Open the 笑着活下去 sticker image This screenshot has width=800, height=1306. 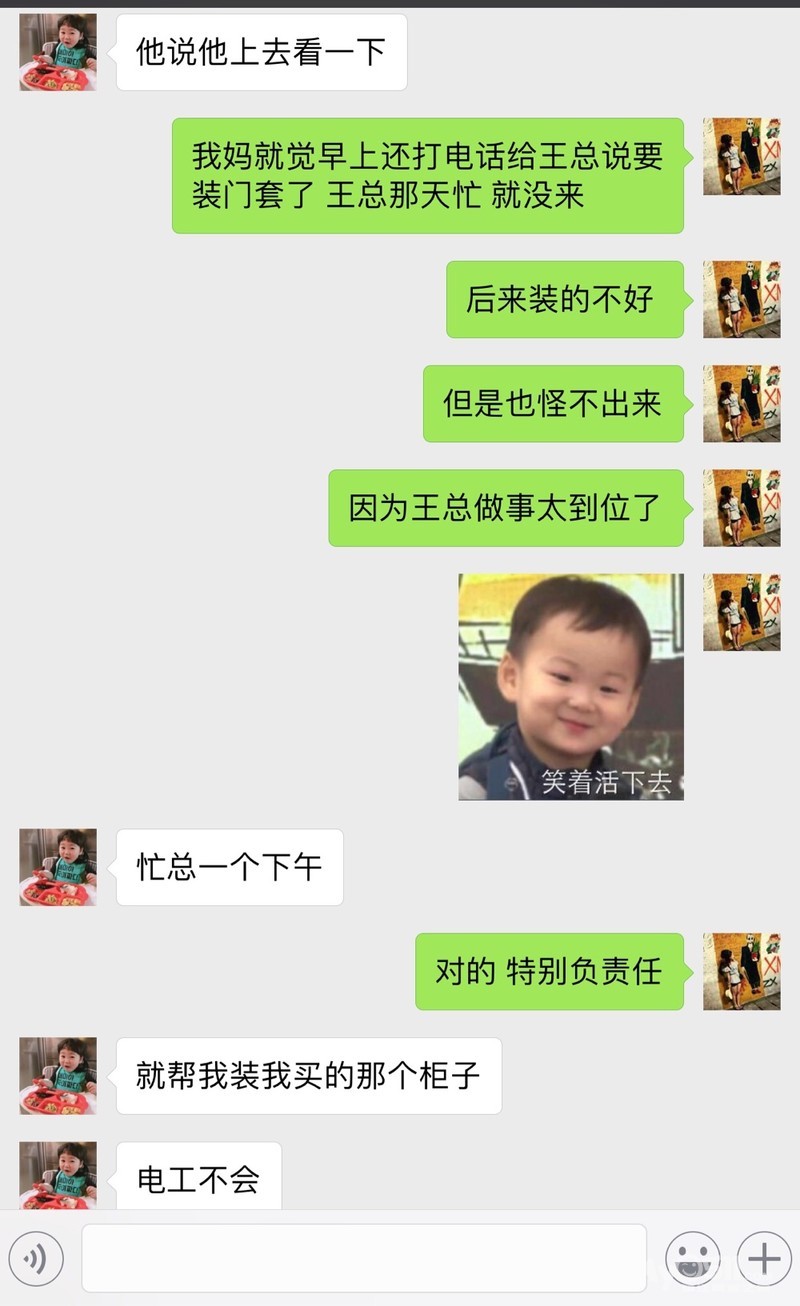pyautogui.click(x=571, y=686)
